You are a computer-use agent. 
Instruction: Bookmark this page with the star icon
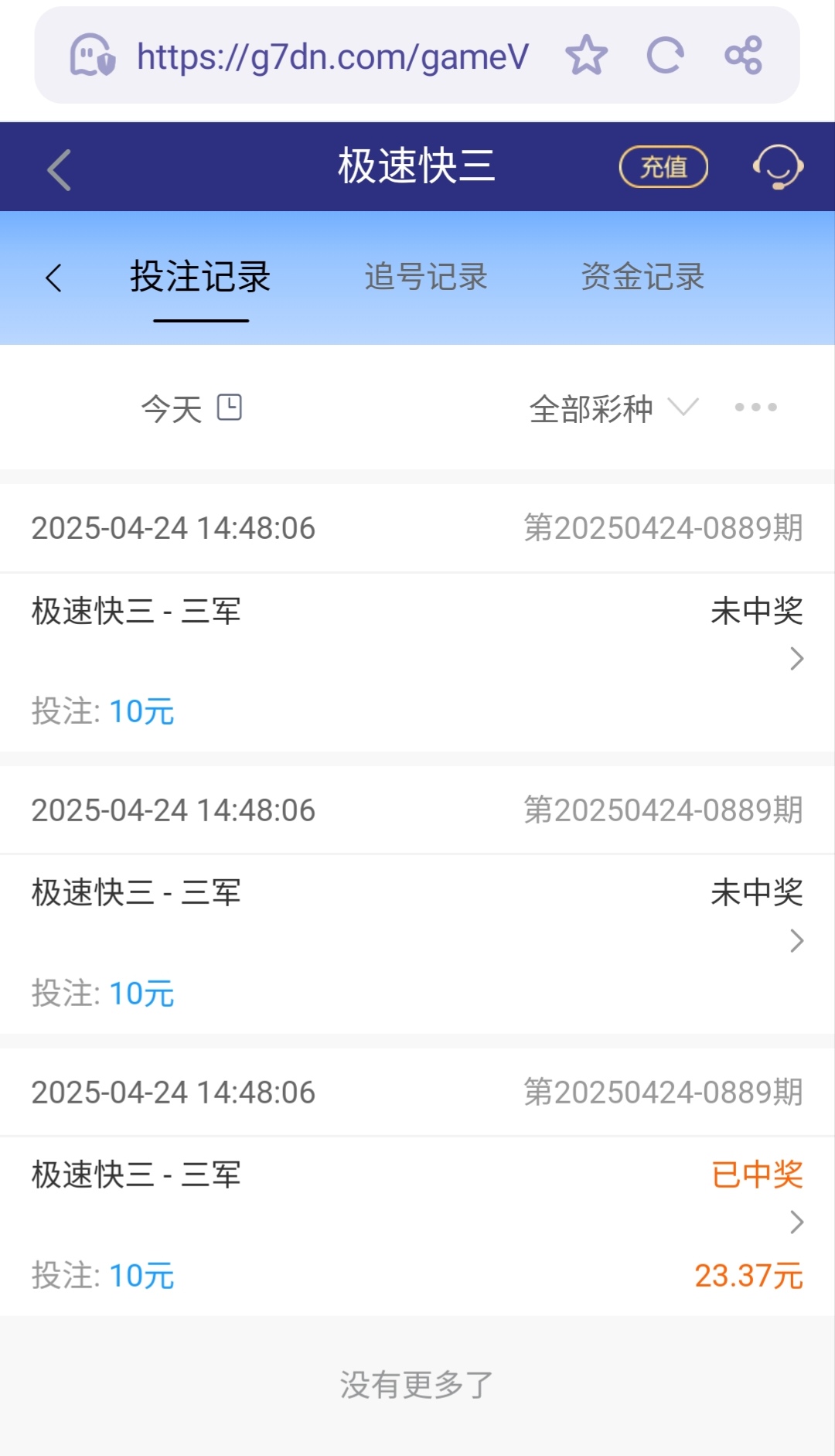[586, 55]
